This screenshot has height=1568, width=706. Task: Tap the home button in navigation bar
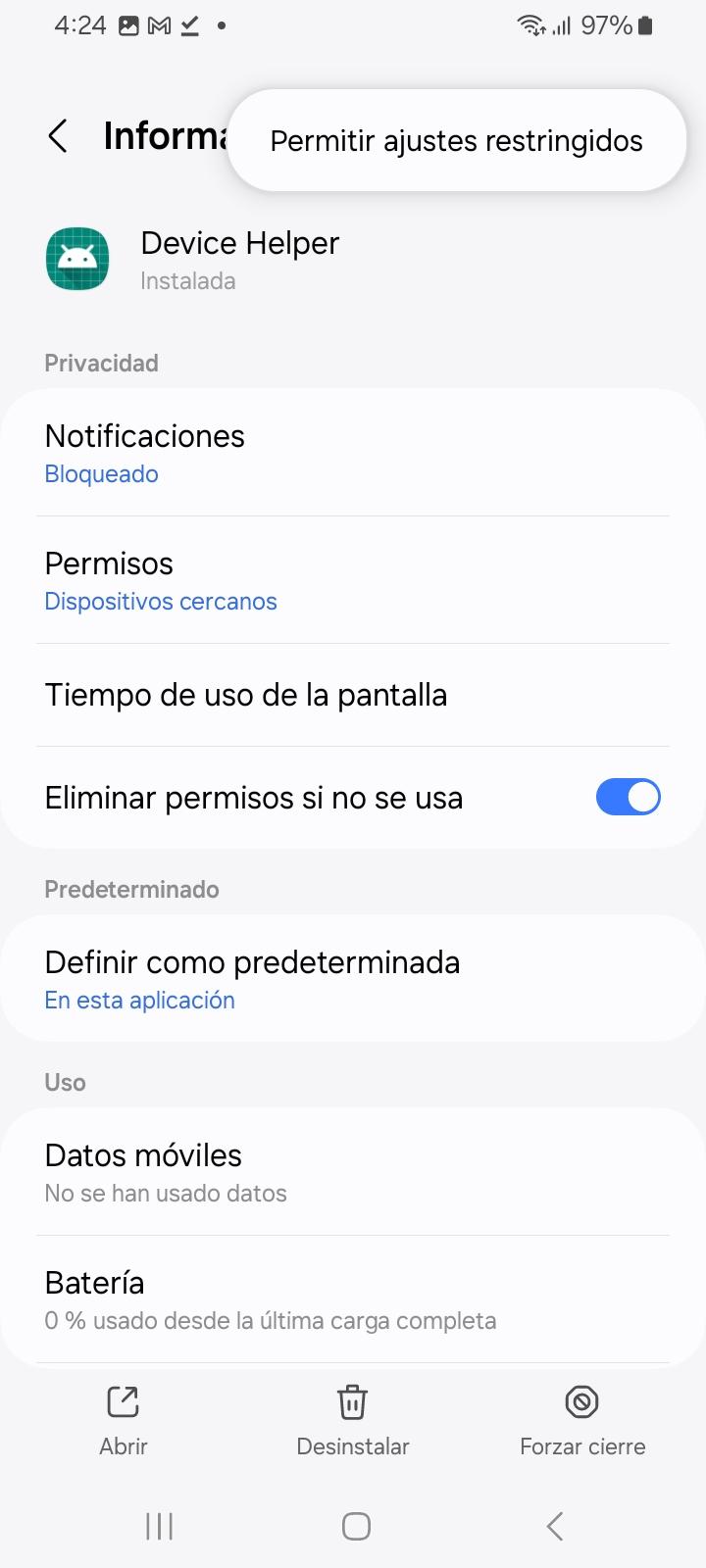coord(355,1525)
